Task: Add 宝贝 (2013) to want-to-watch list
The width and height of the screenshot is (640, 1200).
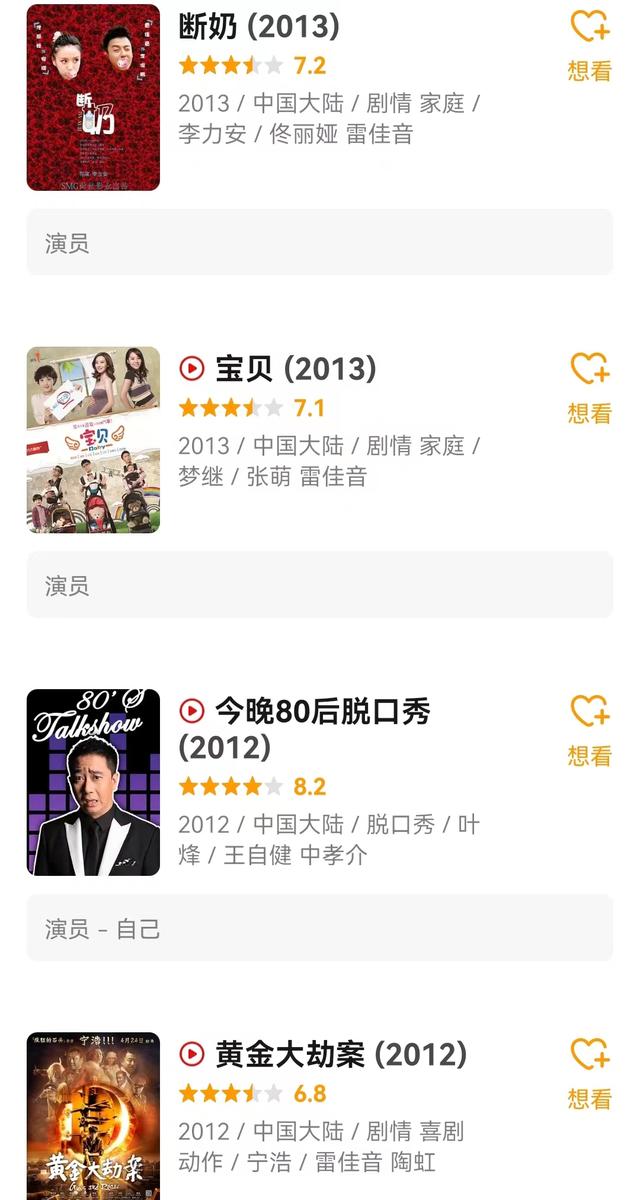Action: (590, 388)
